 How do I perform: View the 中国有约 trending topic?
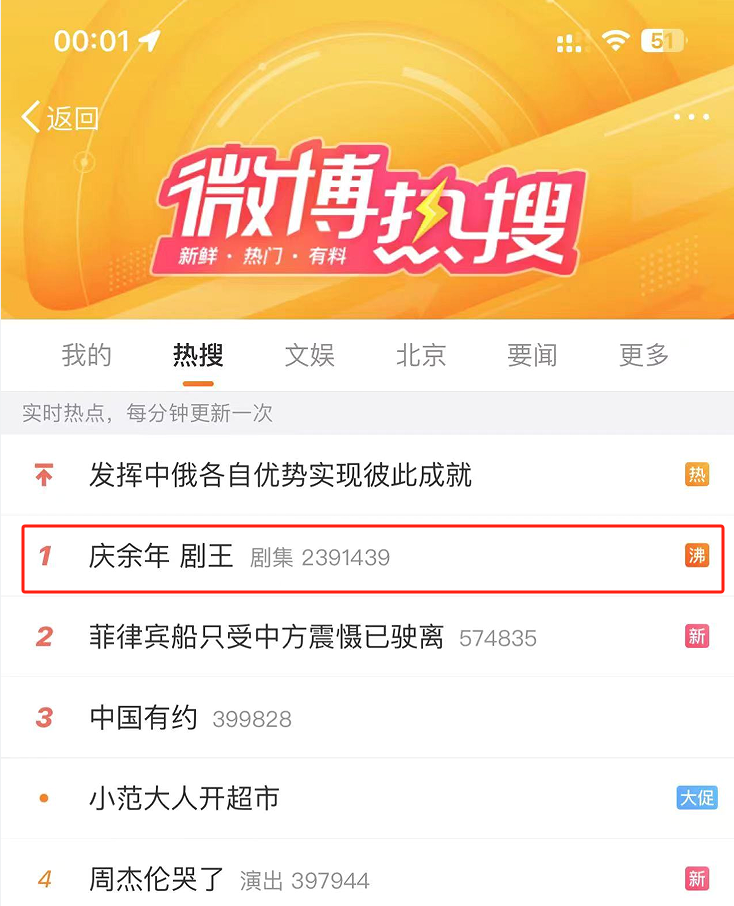(x=144, y=718)
